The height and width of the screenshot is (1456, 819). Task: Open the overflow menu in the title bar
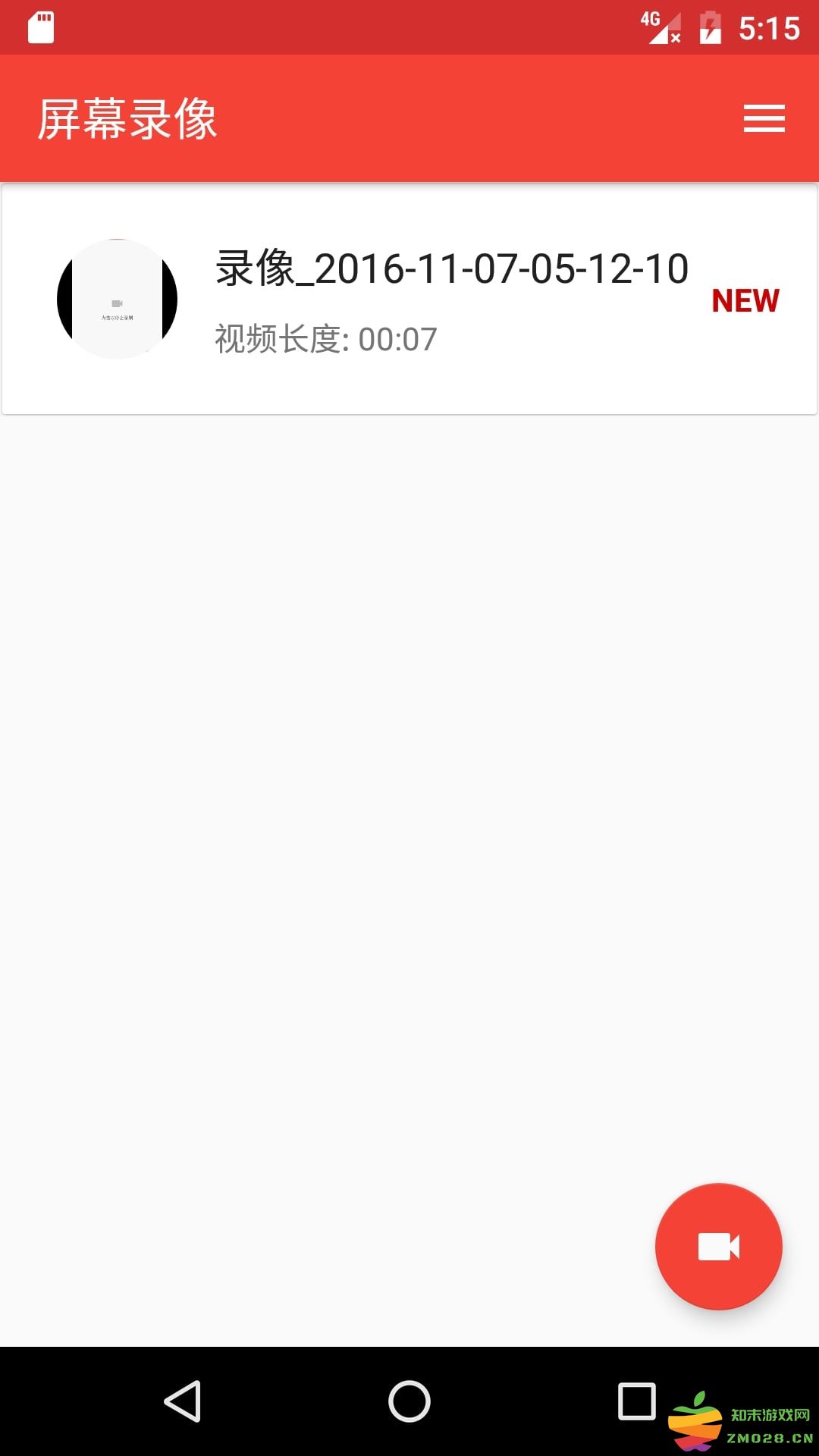(x=764, y=118)
